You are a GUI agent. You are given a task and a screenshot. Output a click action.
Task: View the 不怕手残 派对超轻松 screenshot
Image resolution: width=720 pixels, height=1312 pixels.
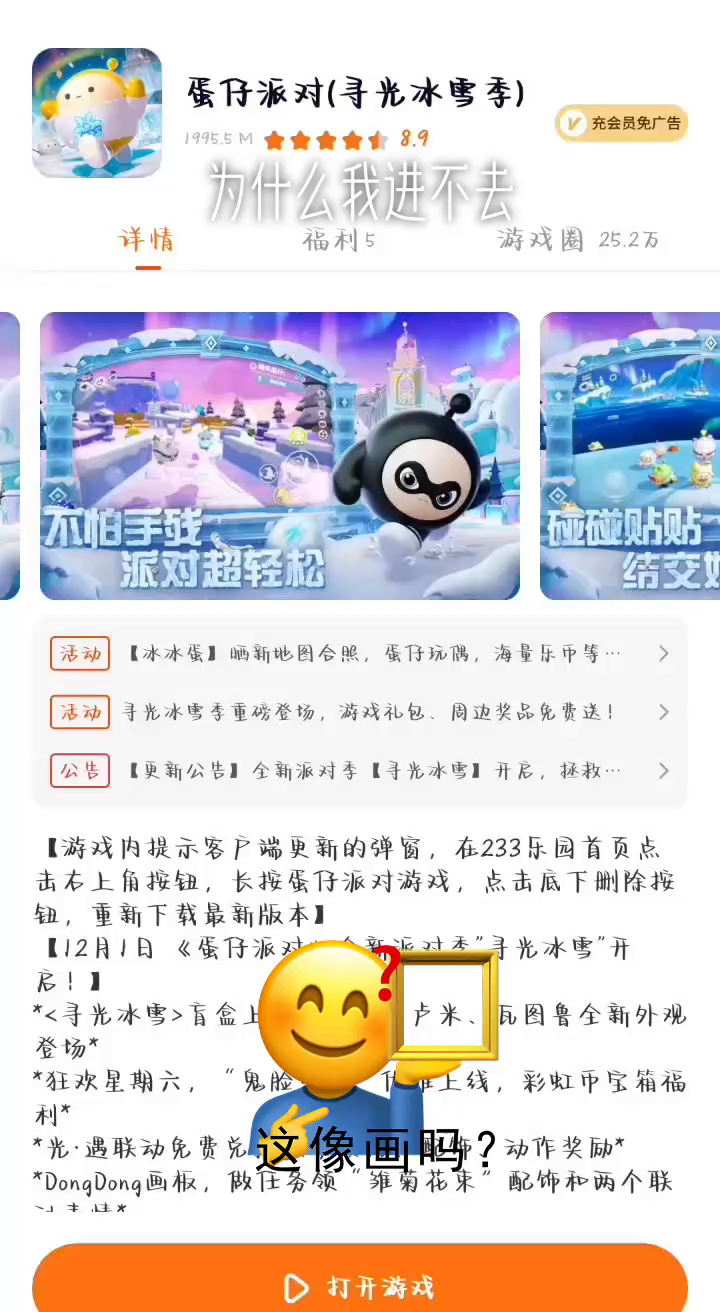(280, 456)
